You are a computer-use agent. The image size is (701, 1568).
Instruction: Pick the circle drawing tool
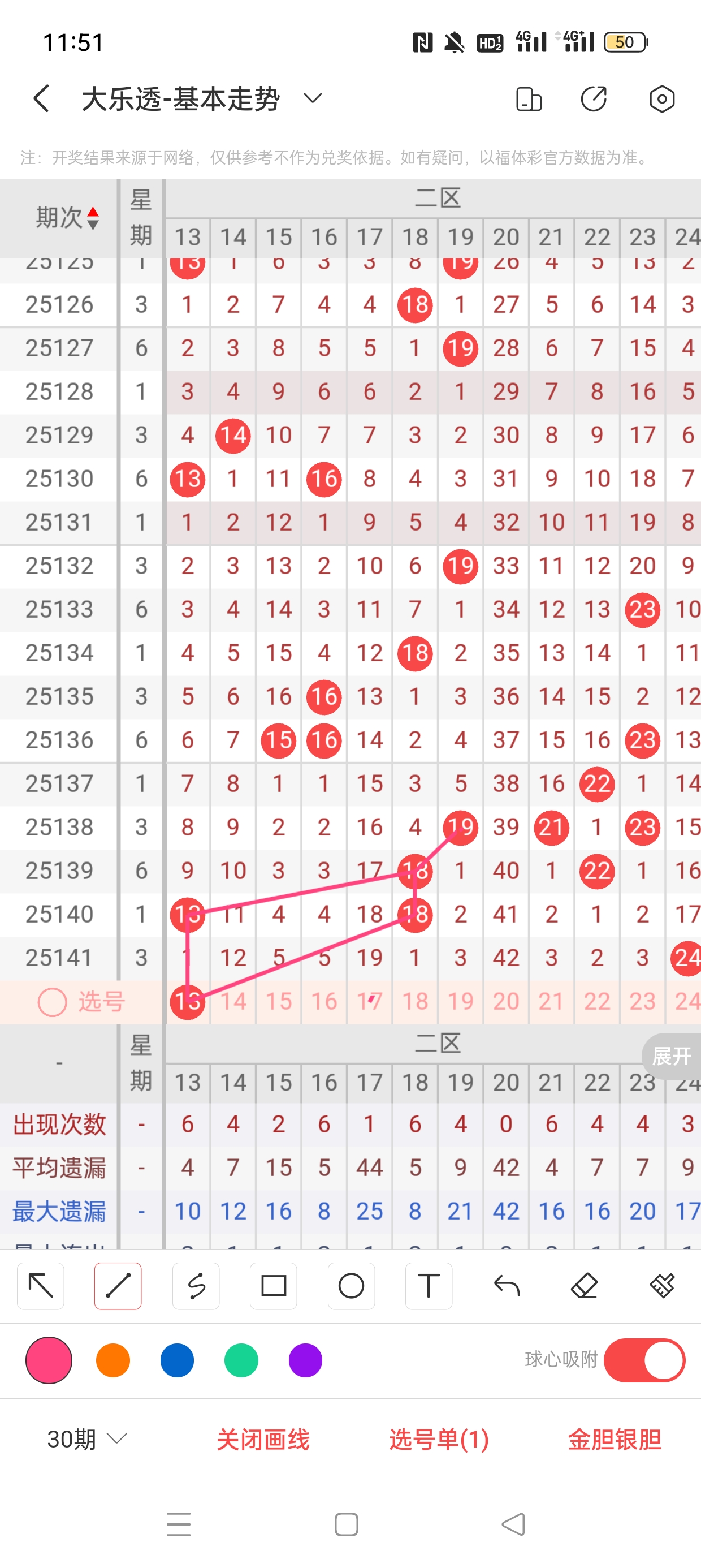(x=351, y=1286)
